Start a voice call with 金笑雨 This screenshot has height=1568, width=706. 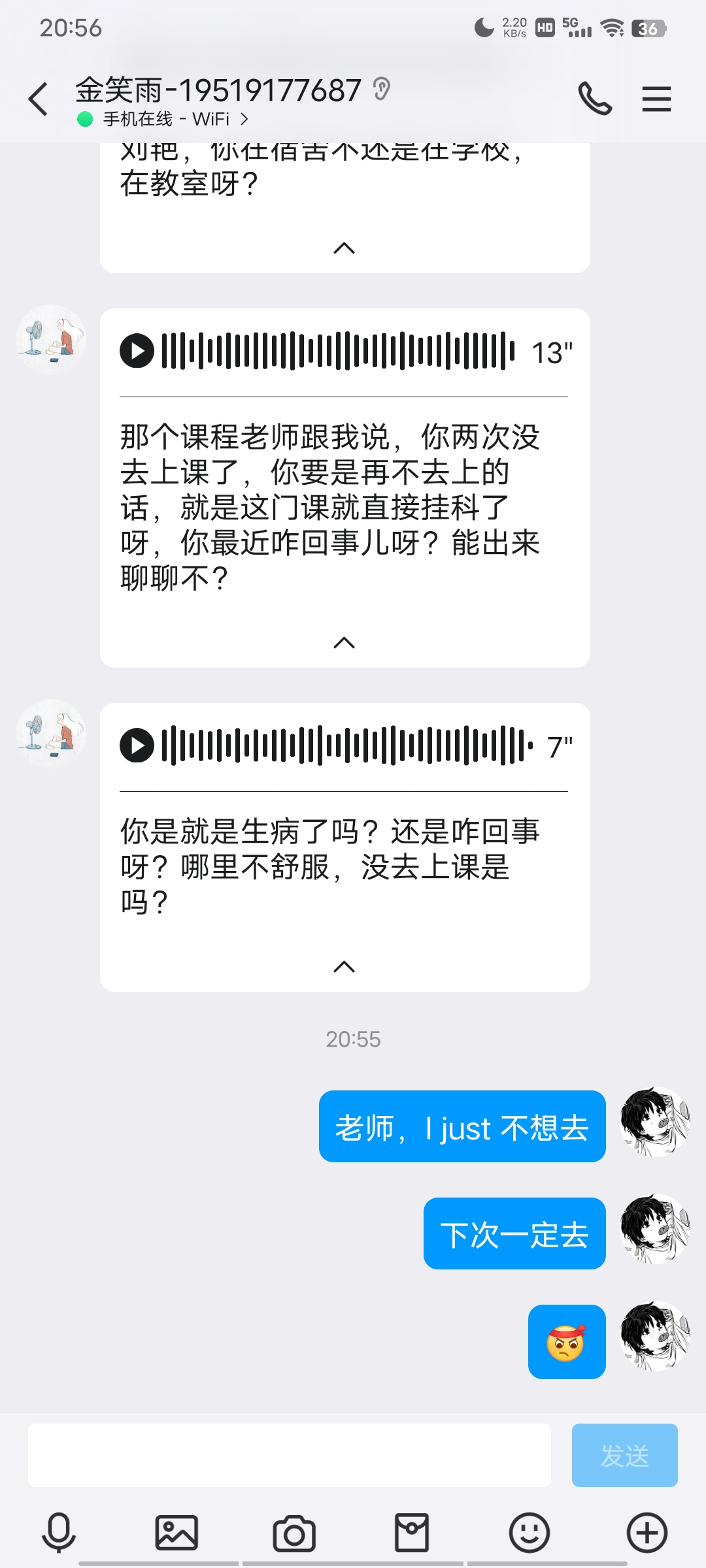coord(595,99)
